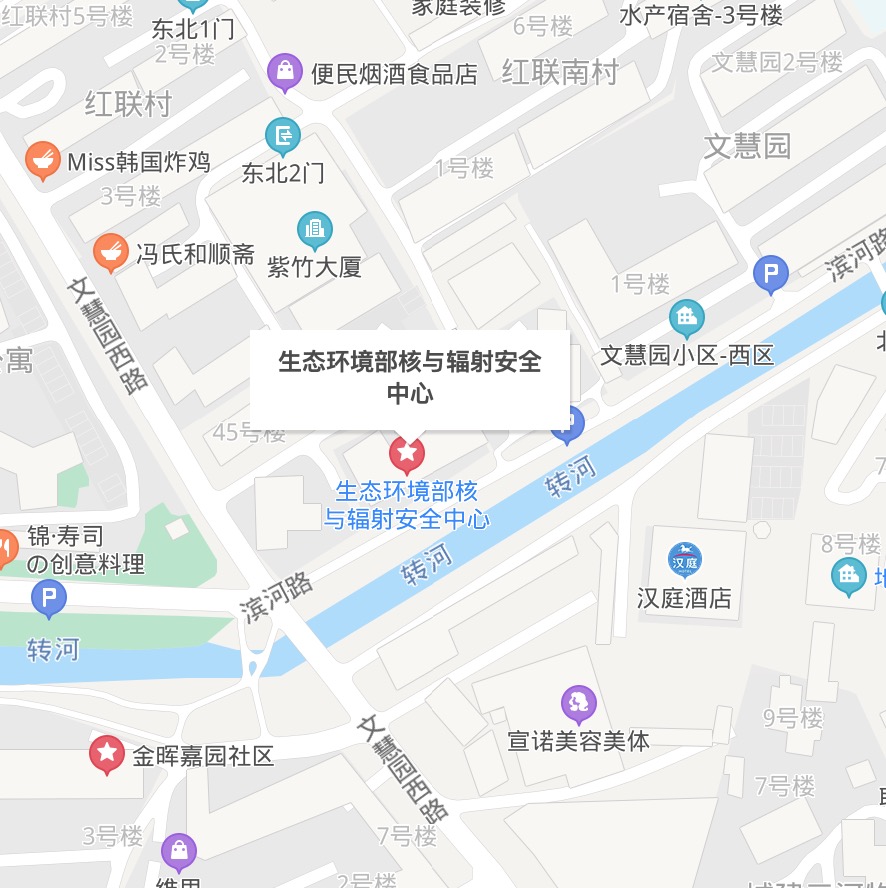The image size is (886, 888).
Task: Tap the 宣诺美容美体 marker
Action: pyautogui.click(x=579, y=704)
